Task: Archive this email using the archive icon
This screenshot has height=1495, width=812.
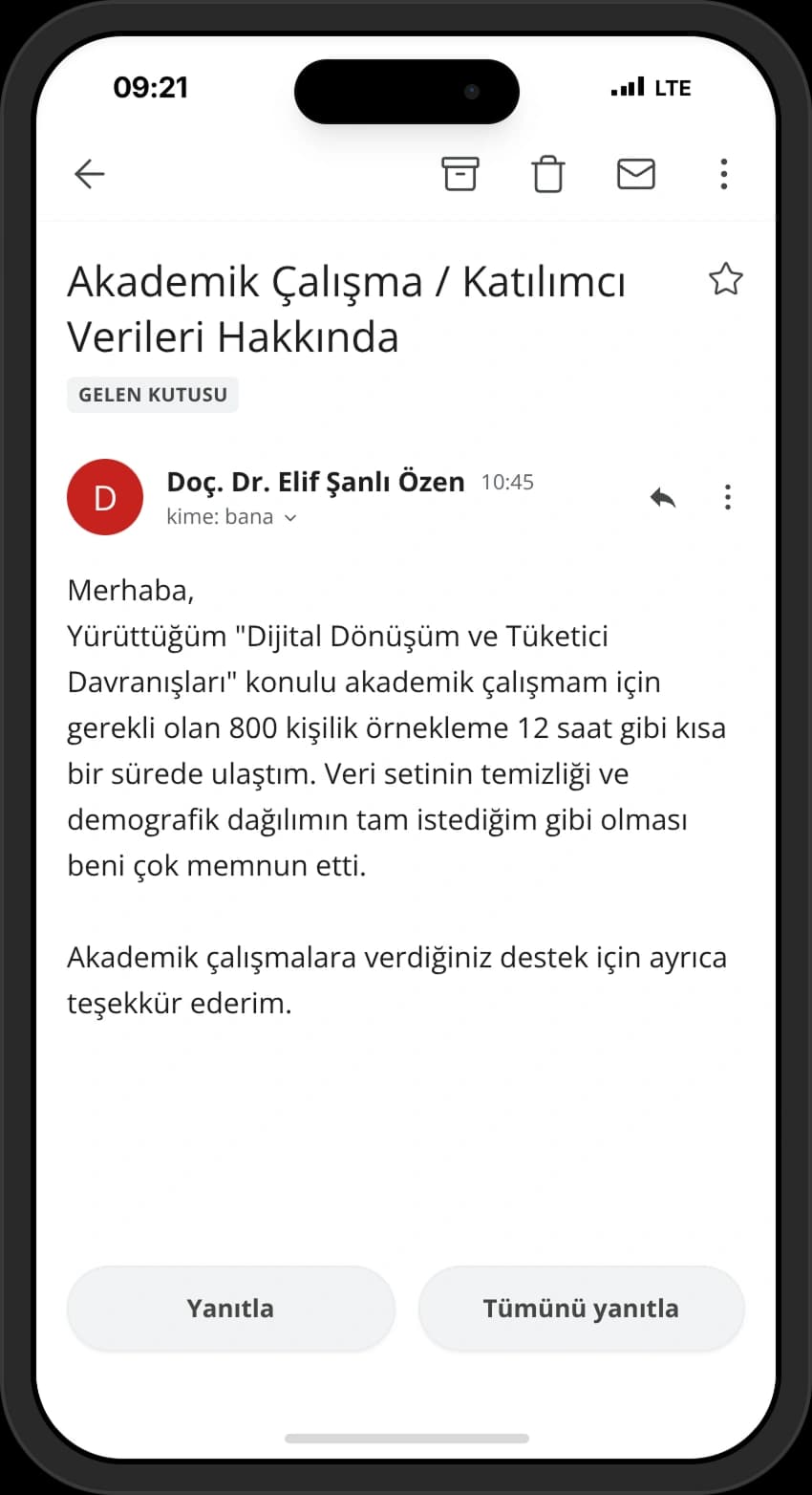Action: click(460, 174)
